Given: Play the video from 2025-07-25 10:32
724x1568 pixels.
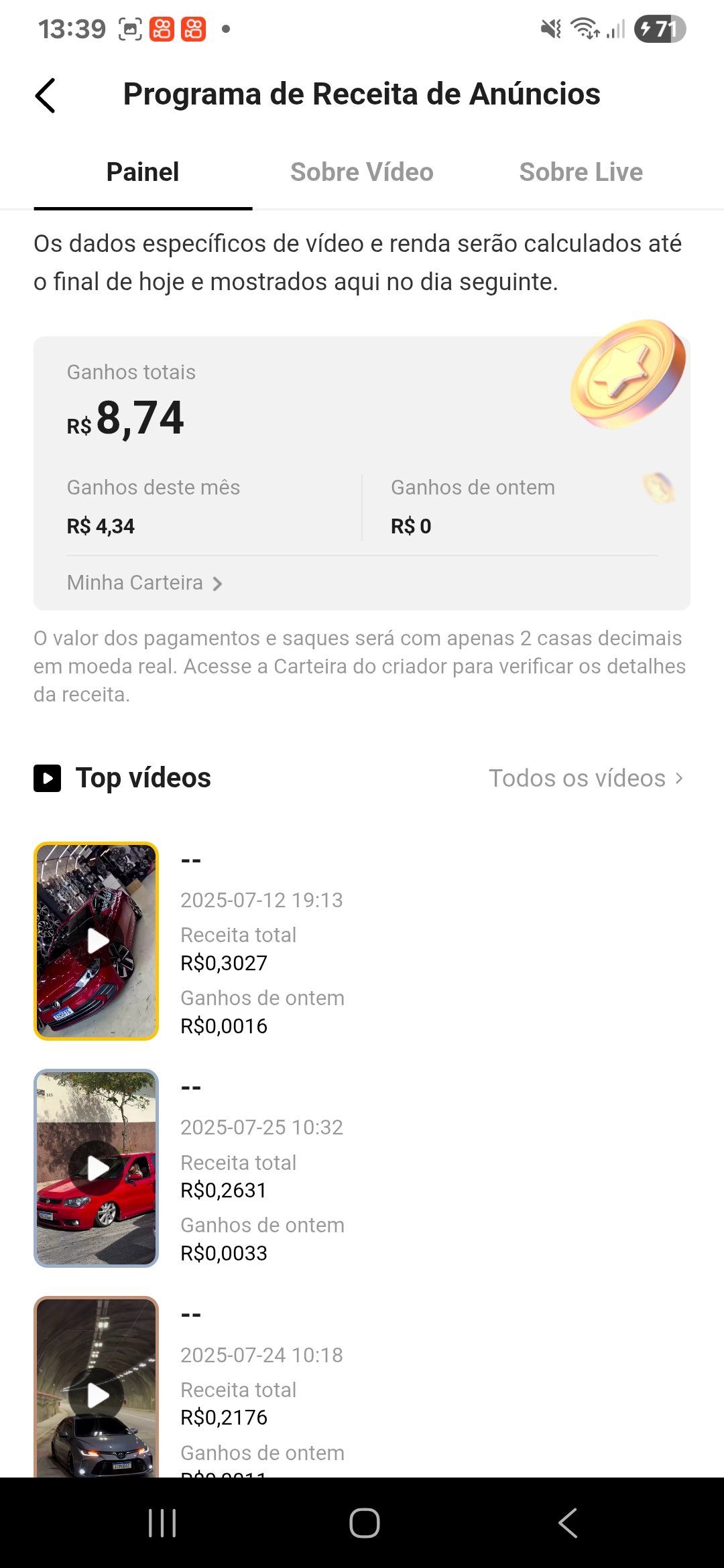Looking at the screenshot, I should tap(97, 1168).
